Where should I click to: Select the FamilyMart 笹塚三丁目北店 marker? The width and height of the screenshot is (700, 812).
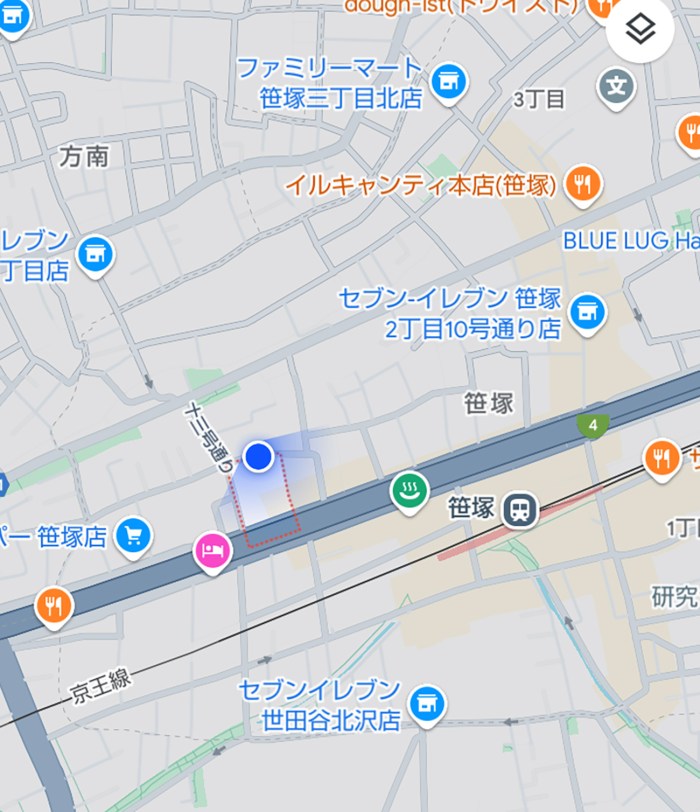tap(450, 82)
